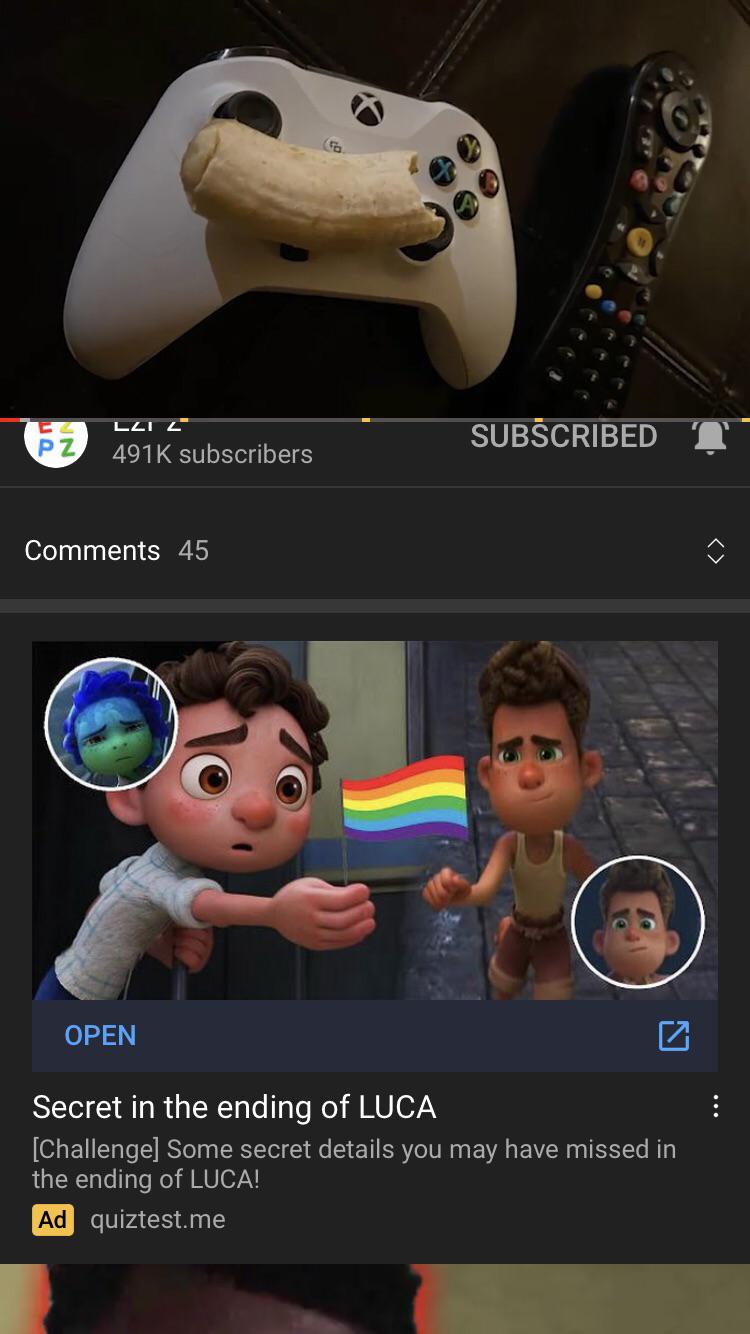Viewport: 750px width, 1334px height.
Task: Tap the SUBSCRIBED button
Action: coord(563,437)
